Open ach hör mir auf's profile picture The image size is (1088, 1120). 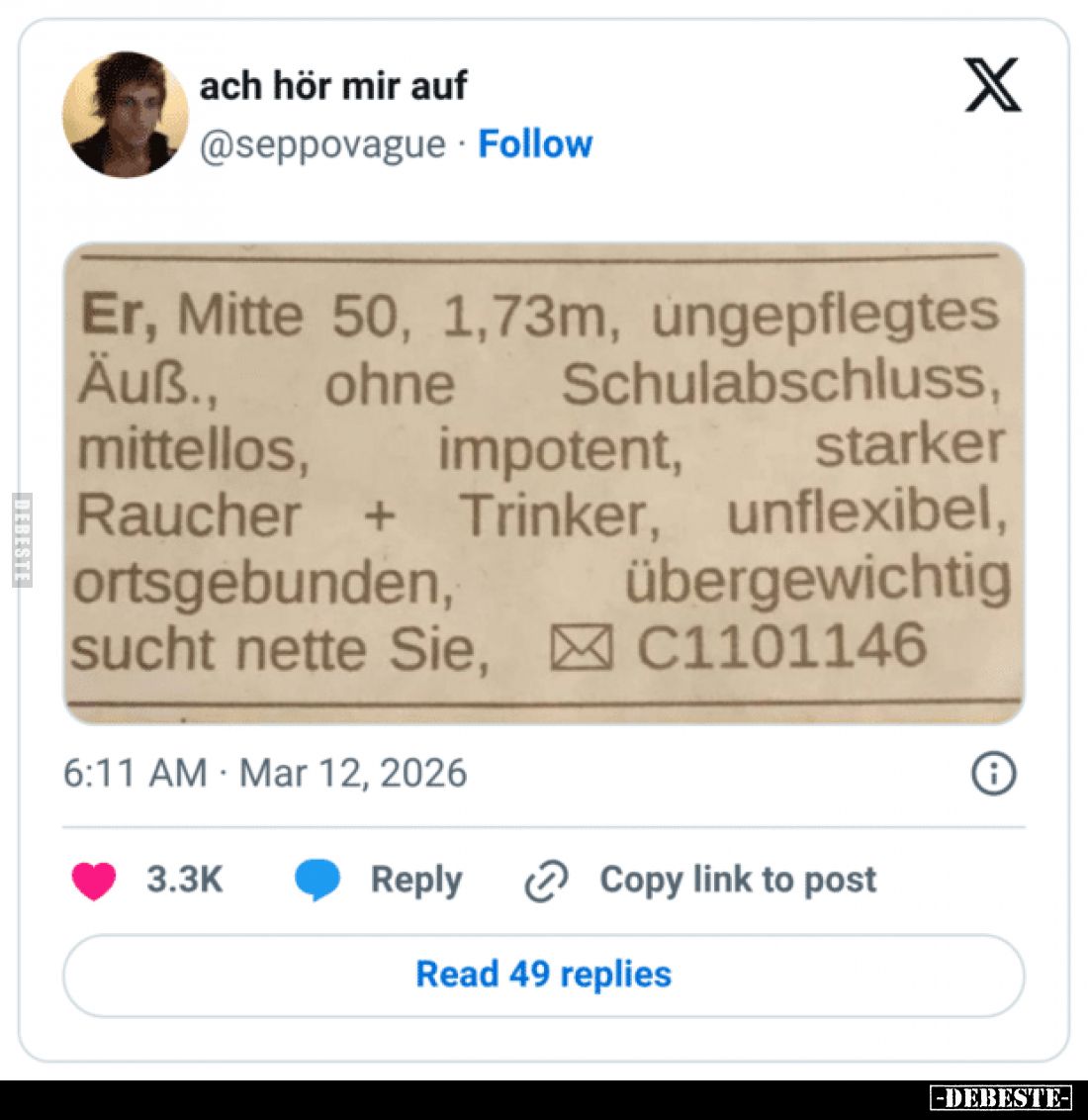coord(126,115)
